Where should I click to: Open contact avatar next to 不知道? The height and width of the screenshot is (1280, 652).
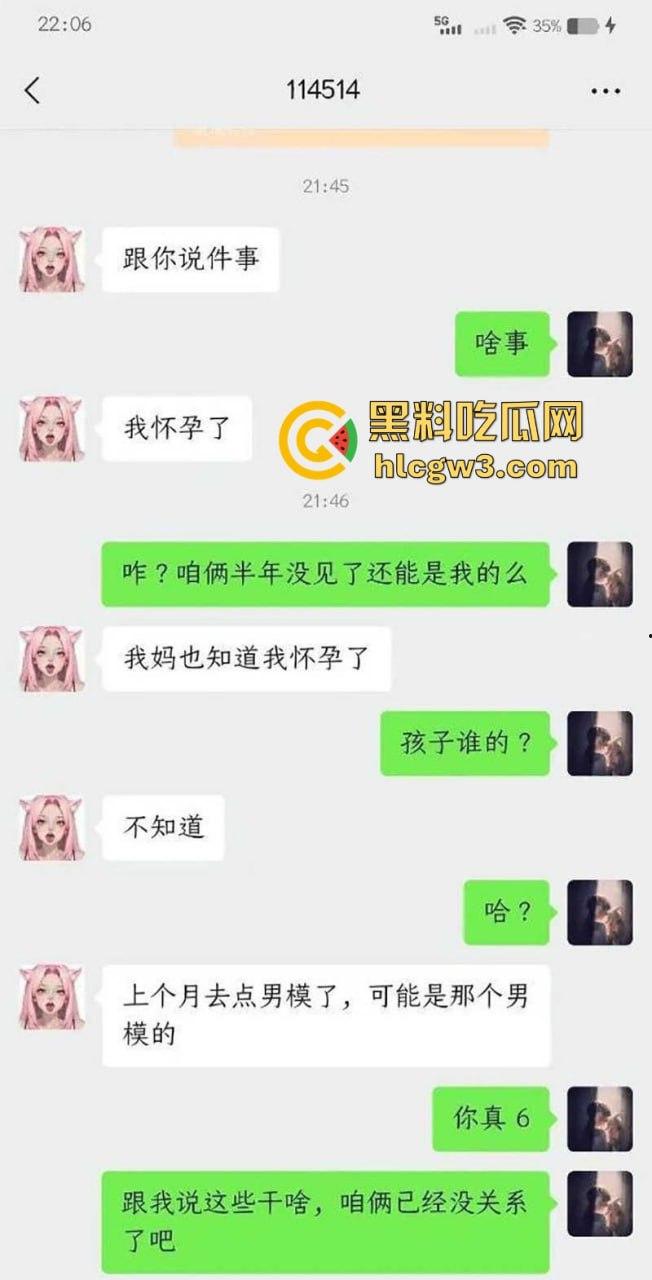pyautogui.click(x=51, y=828)
